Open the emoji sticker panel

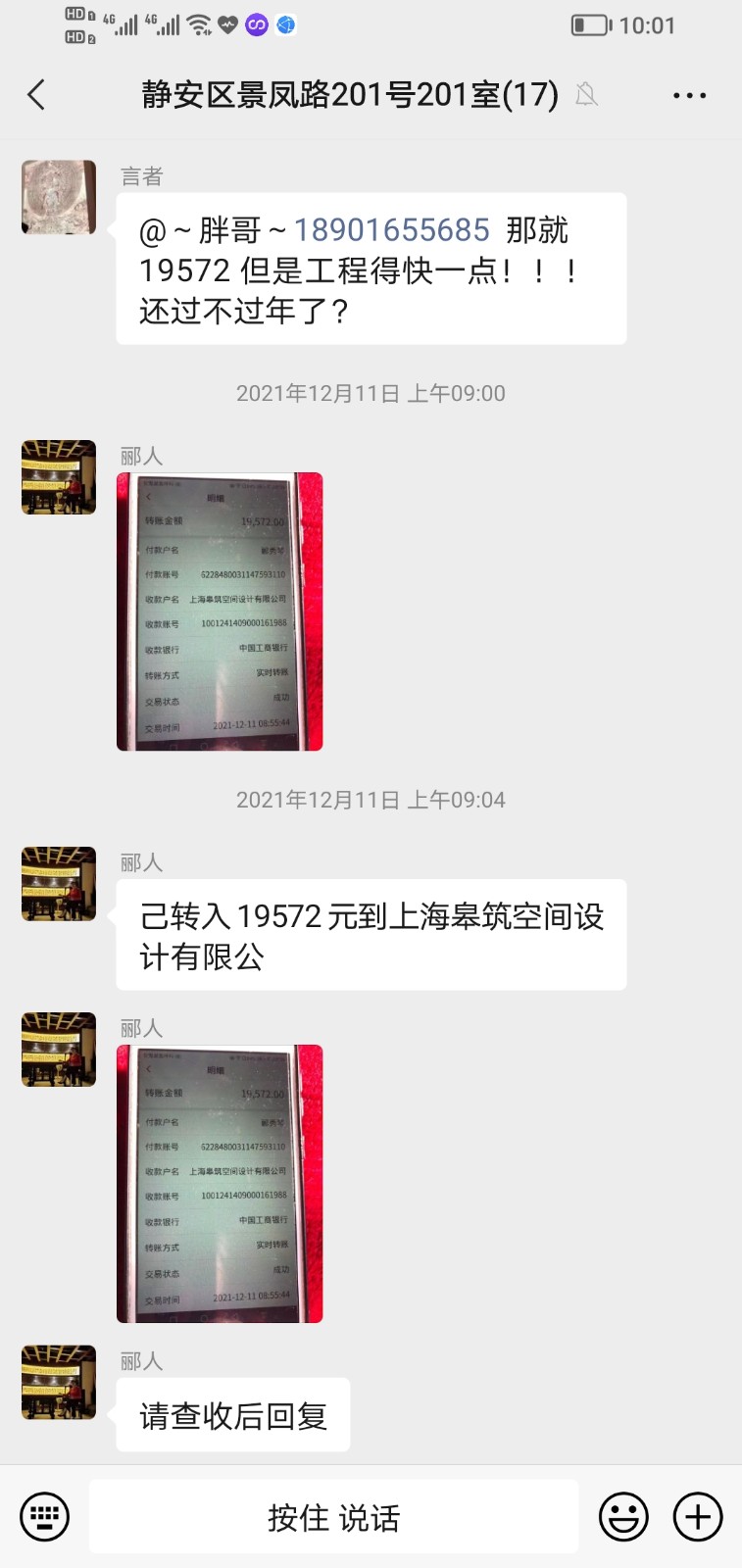point(623,1517)
